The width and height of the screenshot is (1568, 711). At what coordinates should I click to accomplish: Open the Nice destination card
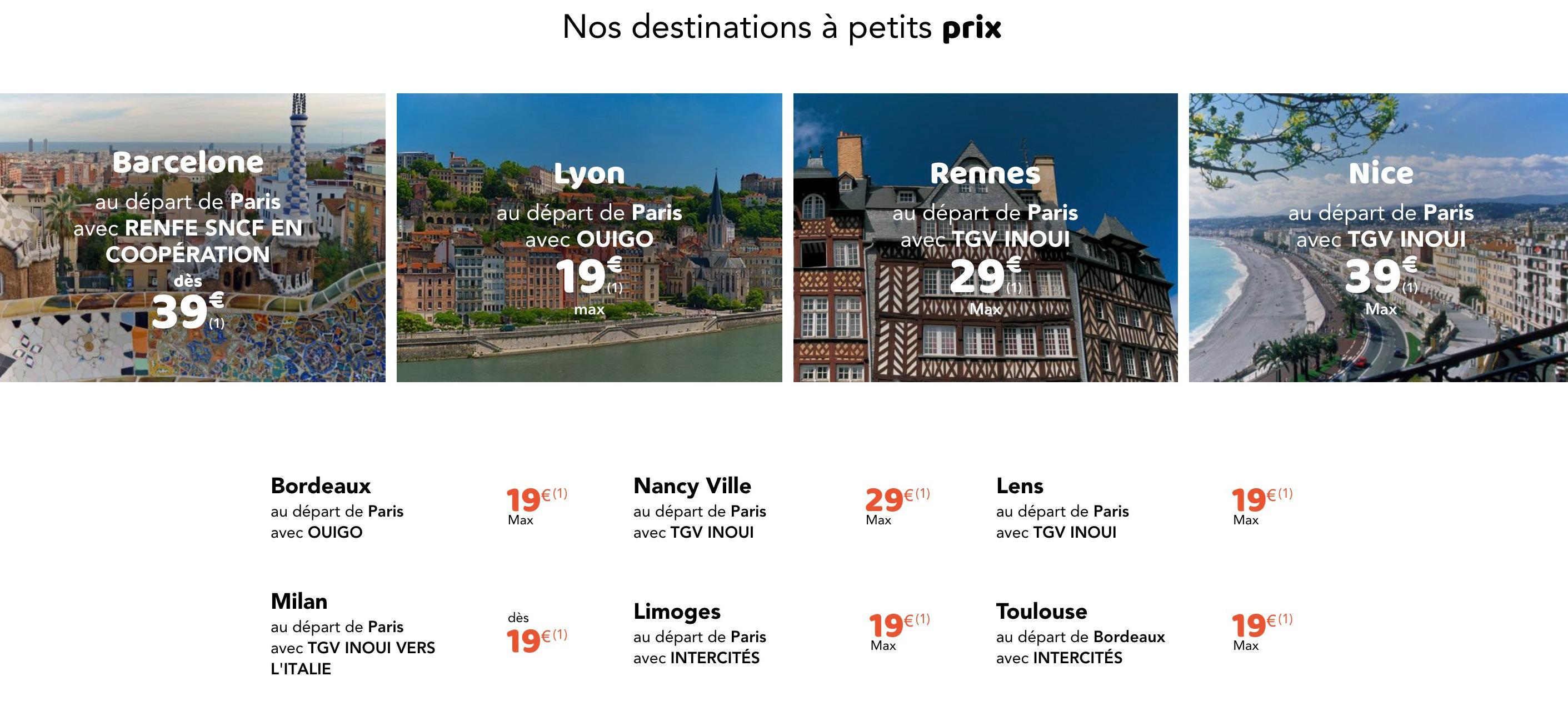point(1379,237)
